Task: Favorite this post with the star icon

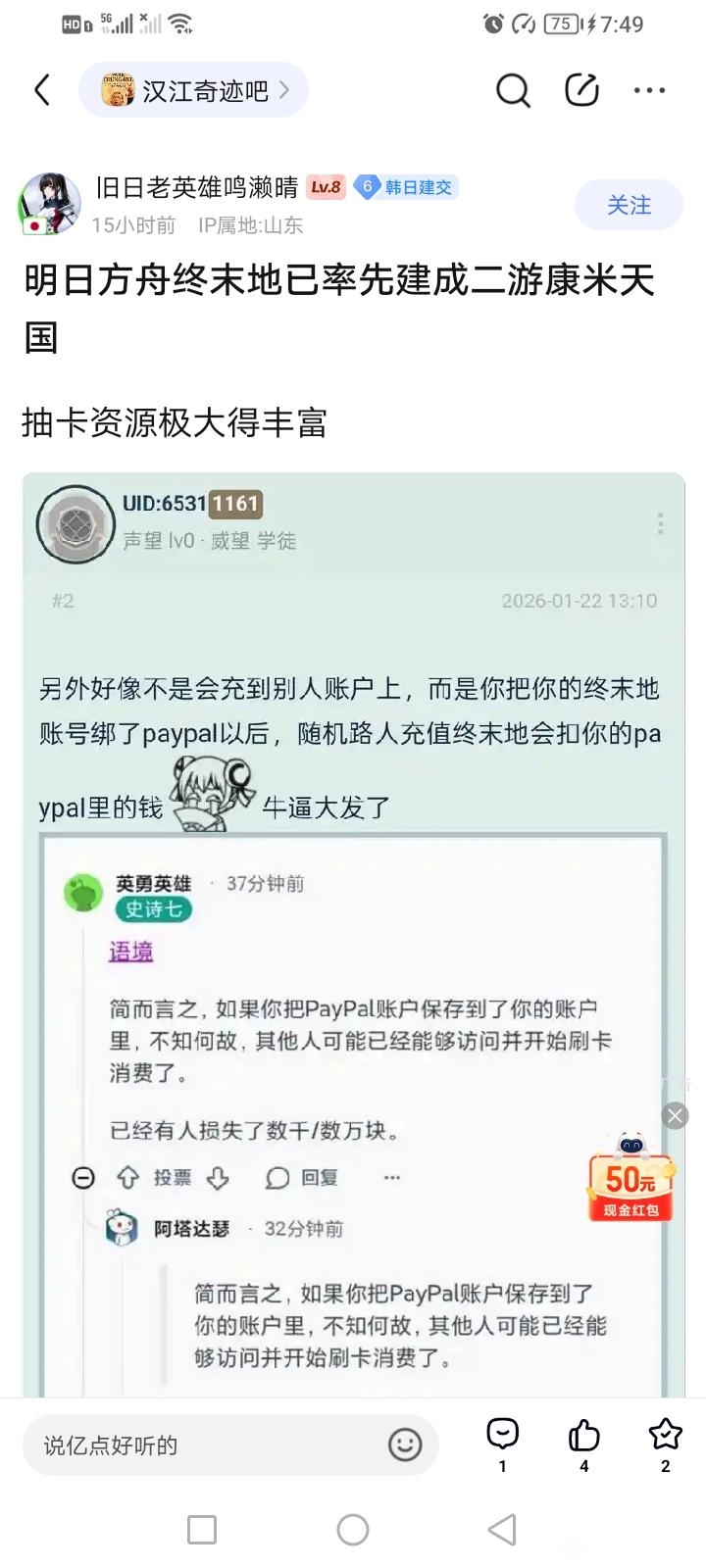Action: coord(665,1445)
